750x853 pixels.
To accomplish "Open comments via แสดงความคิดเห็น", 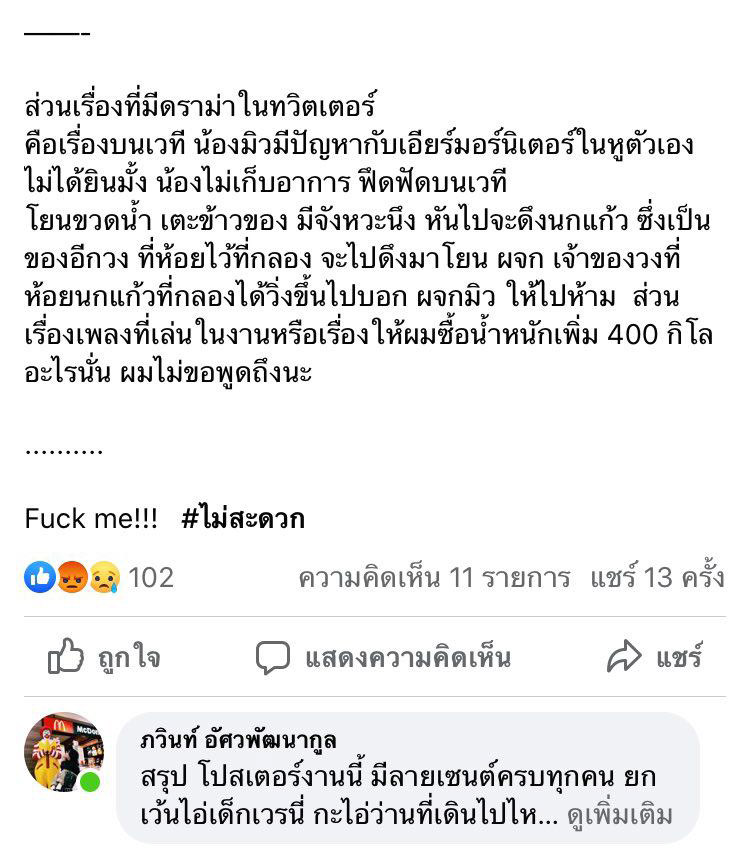I will coord(383,657).
